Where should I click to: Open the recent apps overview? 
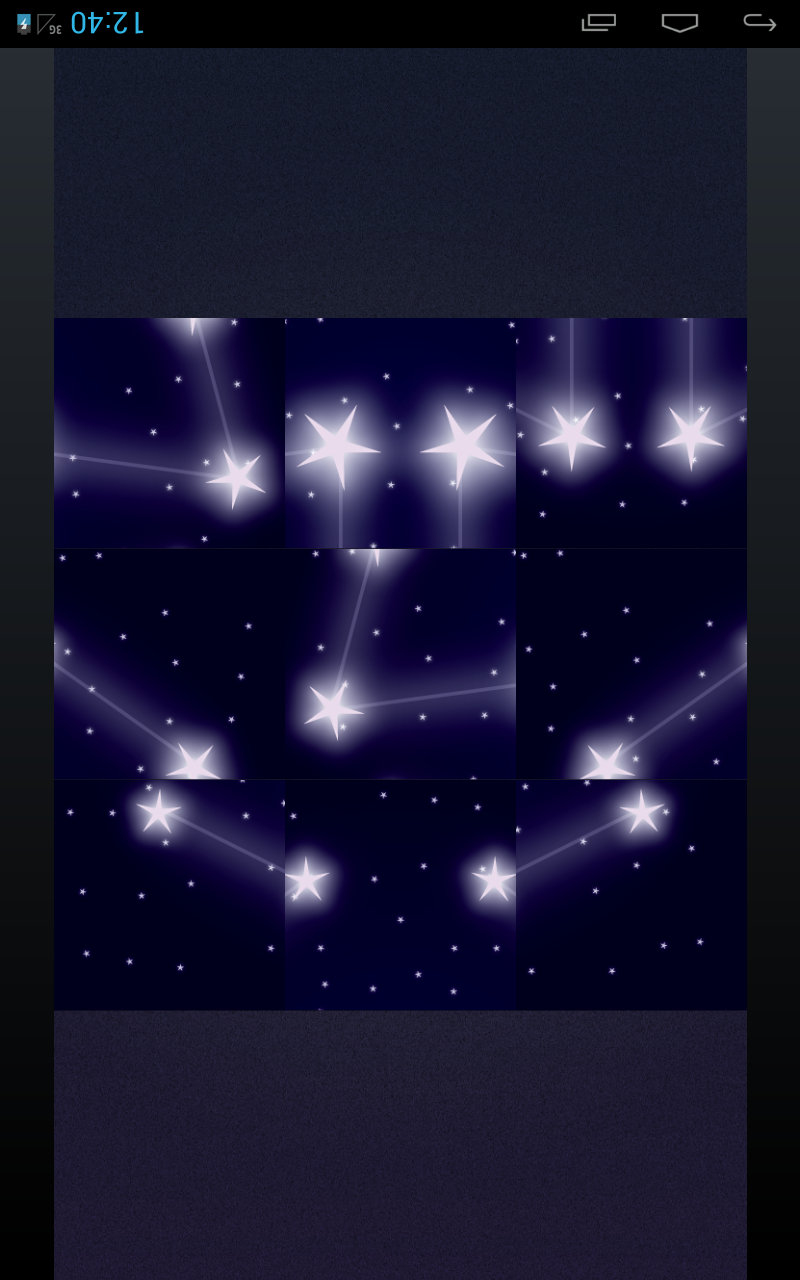click(599, 22)
